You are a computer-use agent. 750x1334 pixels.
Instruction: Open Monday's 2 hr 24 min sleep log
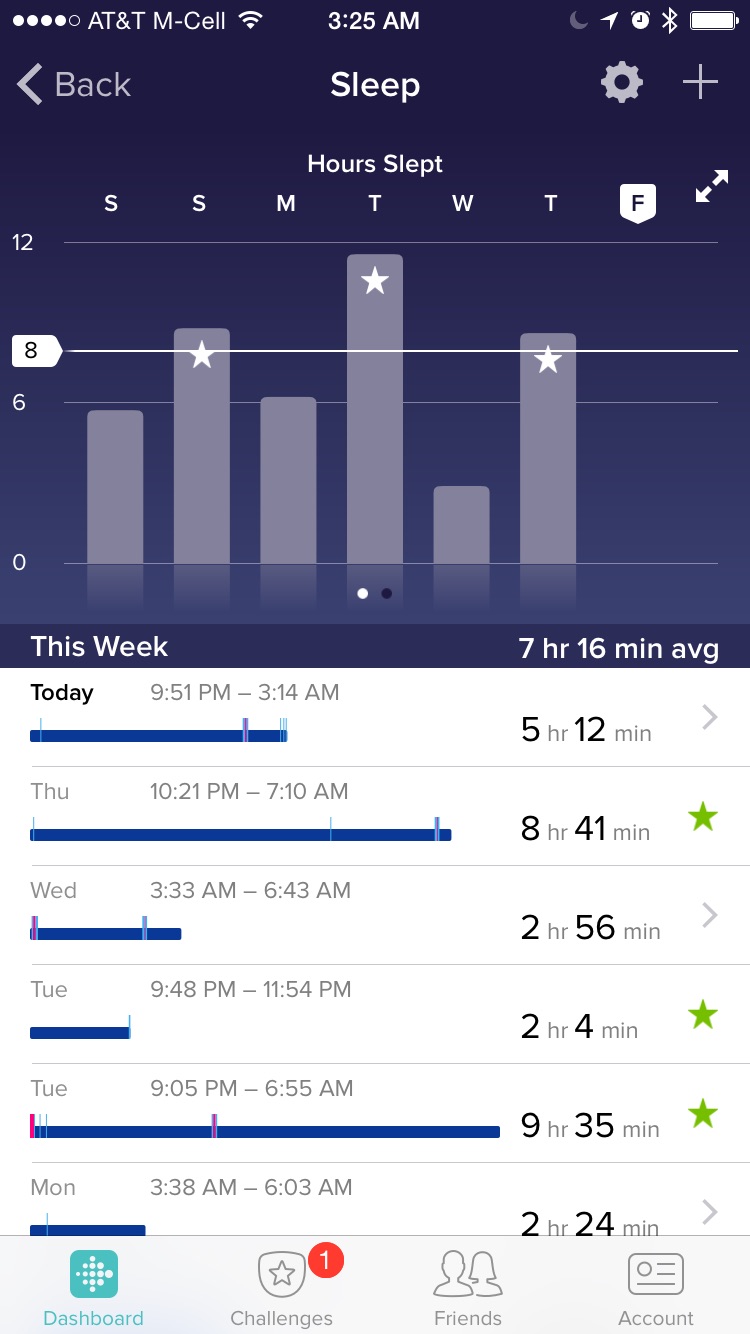tap(375, 1199)
